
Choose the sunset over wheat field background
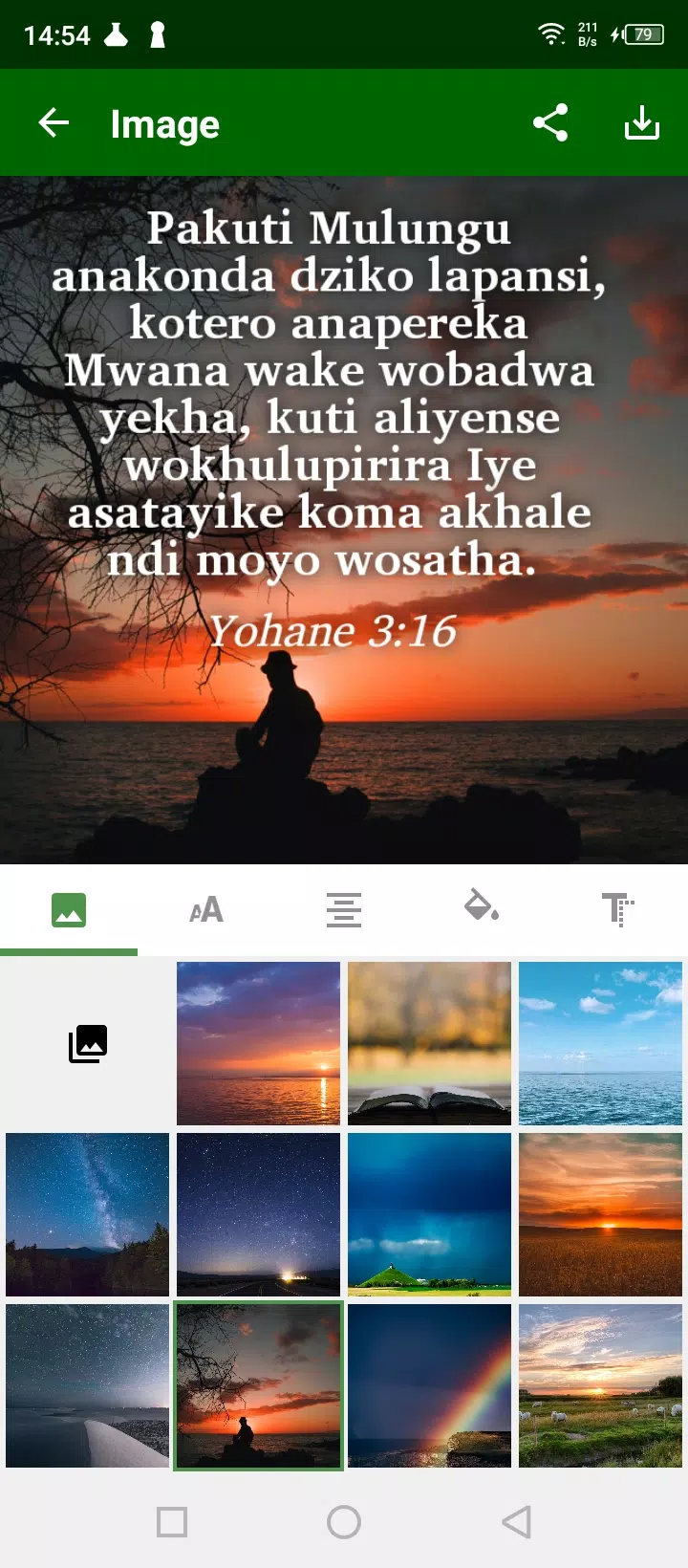pyautogui.click(x=600, y=1214)
